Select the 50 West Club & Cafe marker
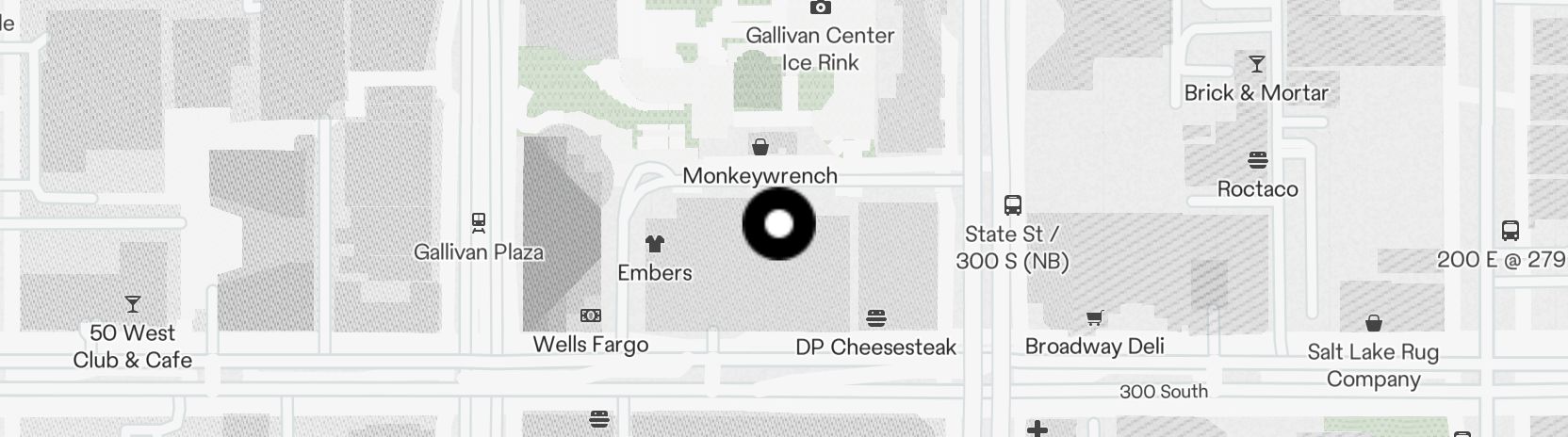Viewport: 1568px width, 437px height. pyautogui.click(x=133, y=304)
